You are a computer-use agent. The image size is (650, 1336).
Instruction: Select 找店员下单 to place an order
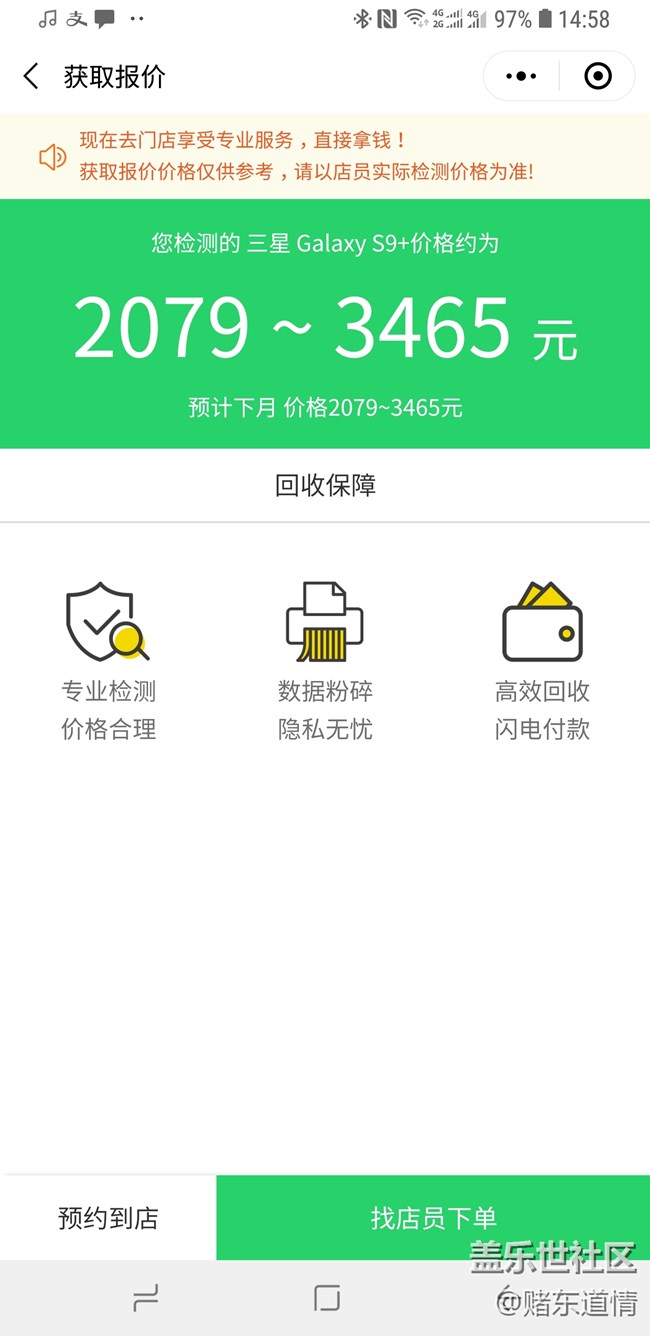pos(433,1218)
